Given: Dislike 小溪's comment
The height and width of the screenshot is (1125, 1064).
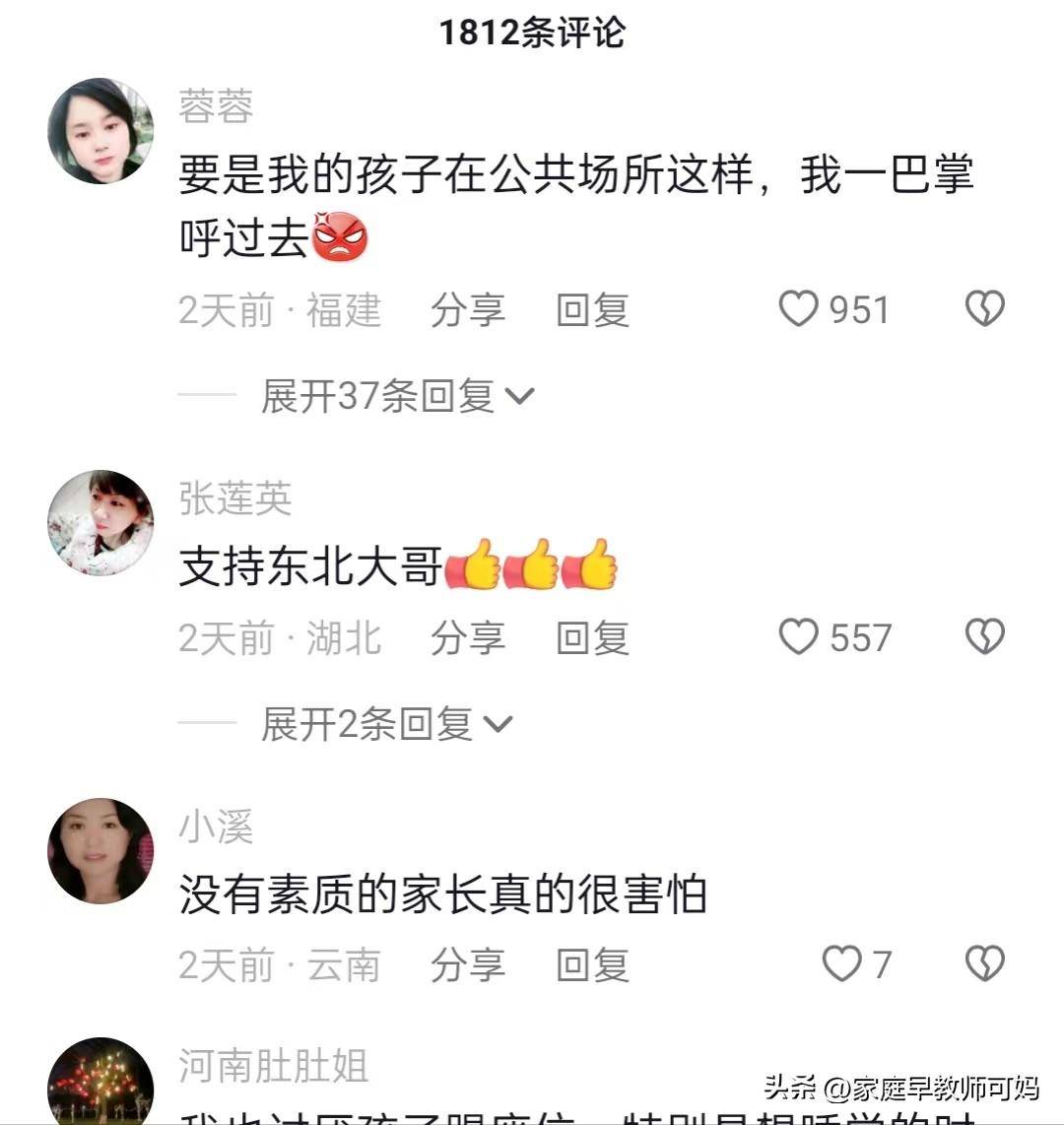Looking at the screenshot, I should pyautogui.click(x=984, y=964).
